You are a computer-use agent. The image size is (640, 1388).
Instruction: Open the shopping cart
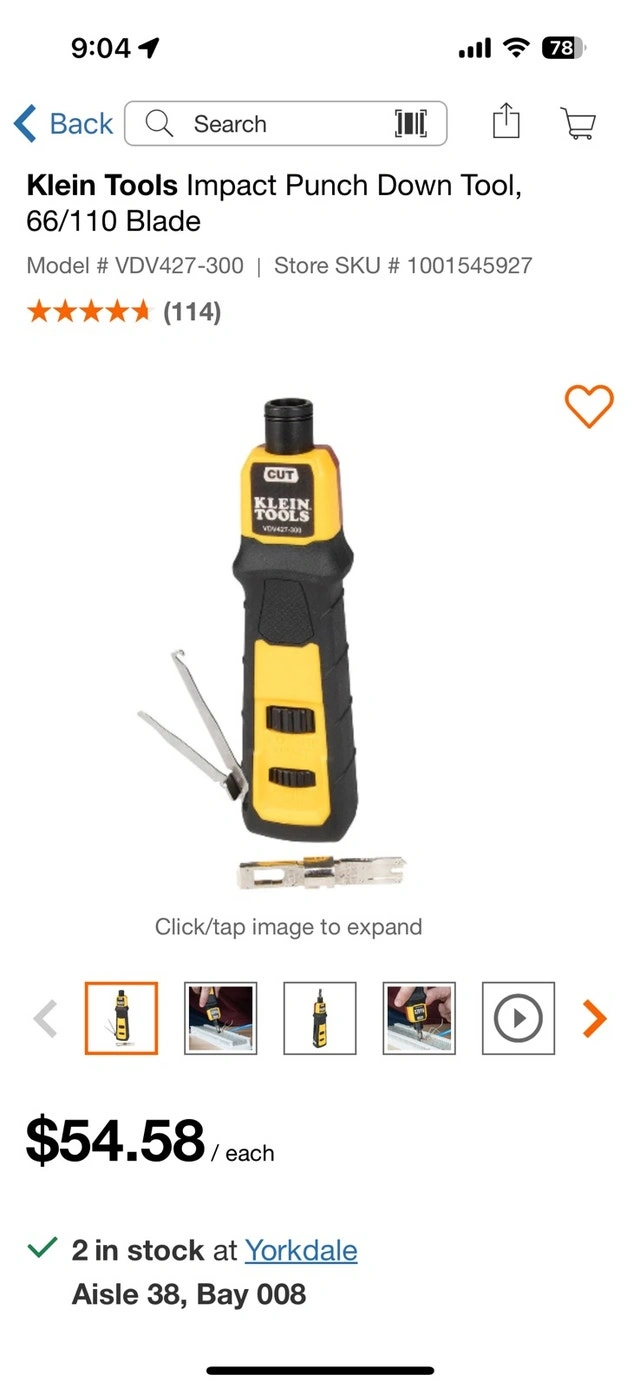(x=578, y=124)
